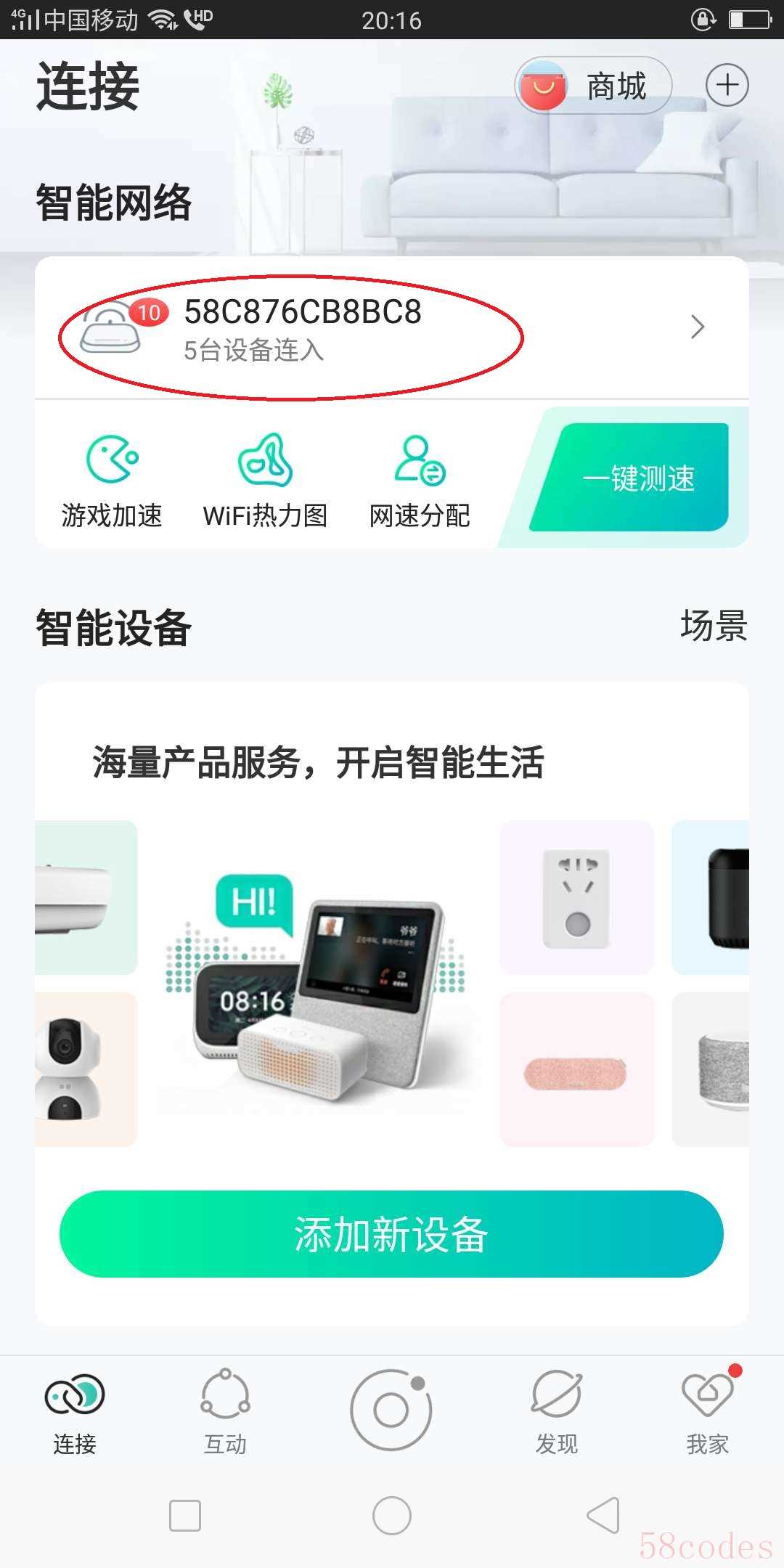Open WiFi热力图 heat map
784x1568 pixels.
point(266,481)
